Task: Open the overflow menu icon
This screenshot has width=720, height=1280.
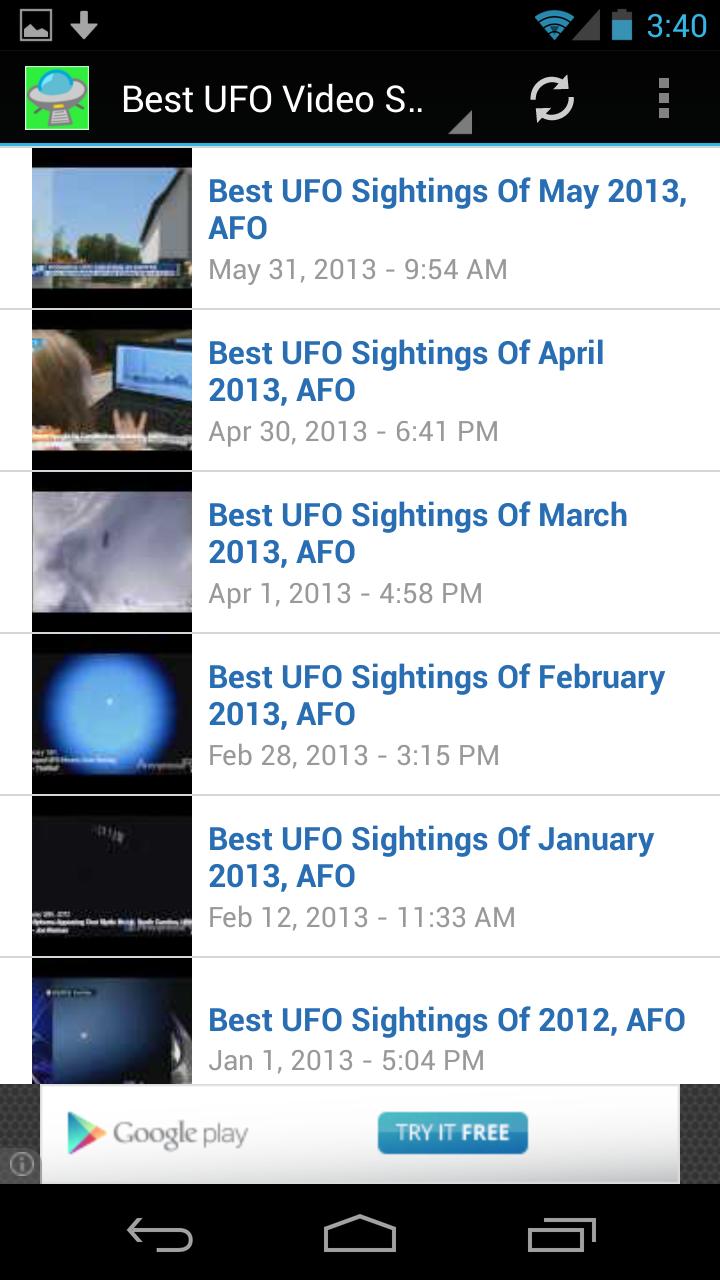Action: 664,98
